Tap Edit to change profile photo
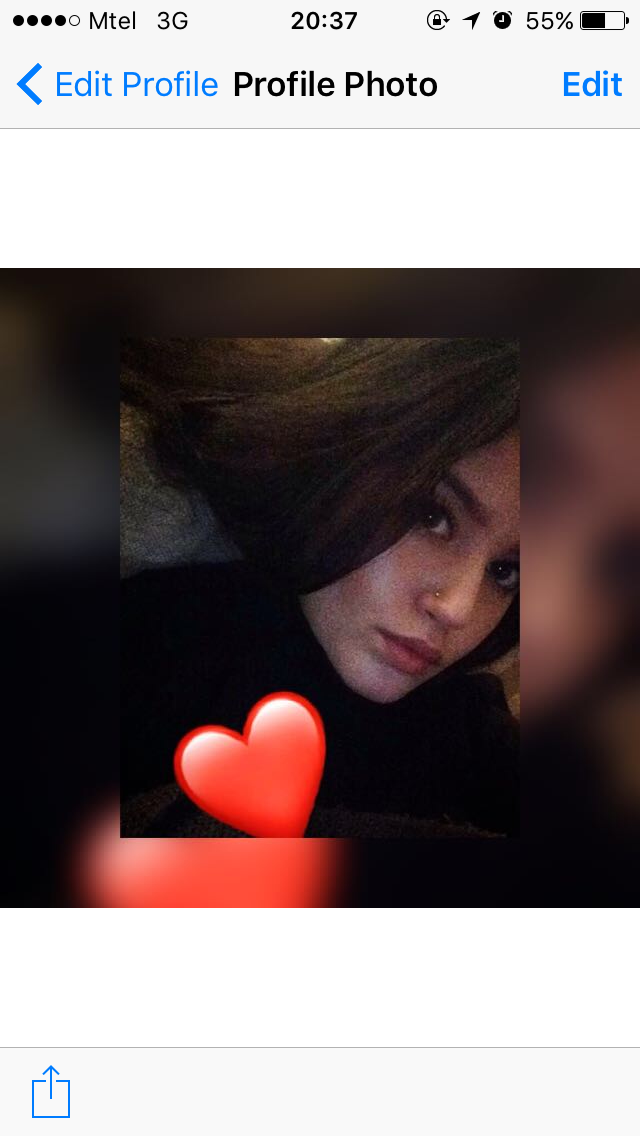This screenshot has height=1136, width=640. tap(592, 85)
